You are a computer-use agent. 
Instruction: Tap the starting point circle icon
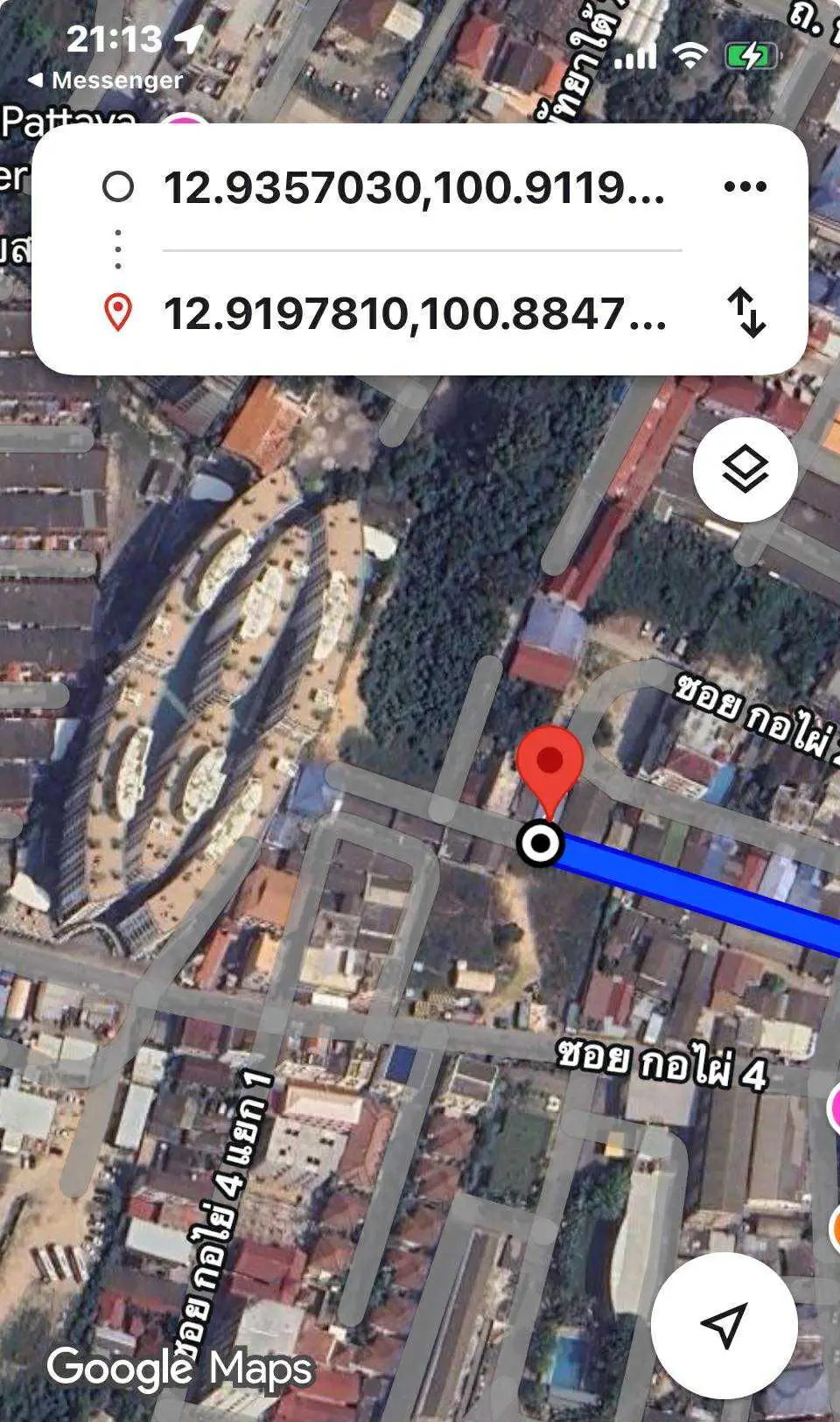tap(120, 186)
